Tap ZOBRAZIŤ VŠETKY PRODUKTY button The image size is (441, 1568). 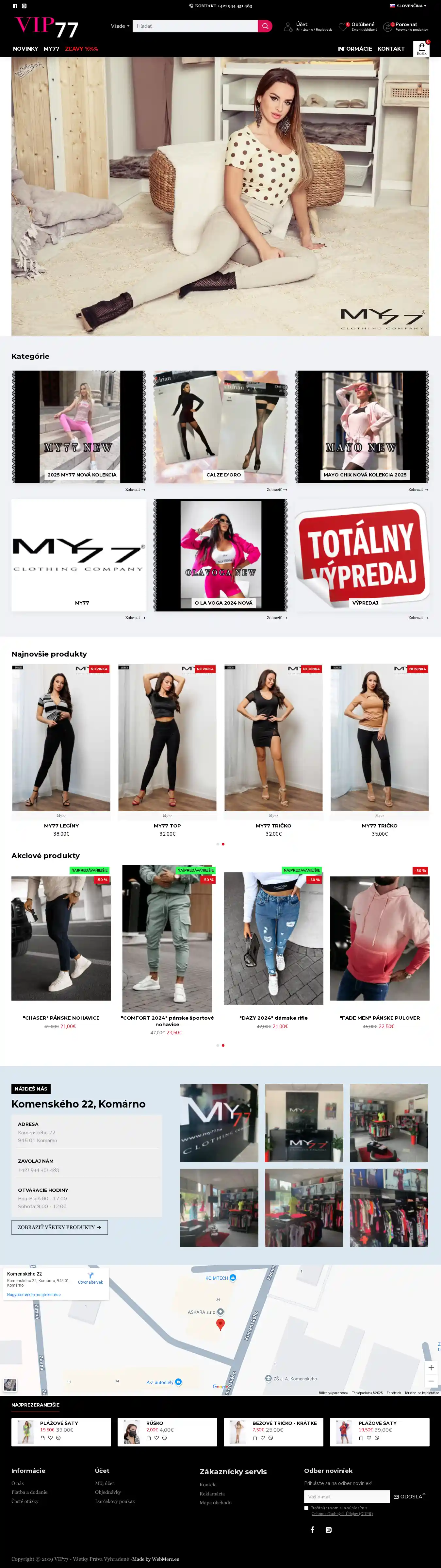(x=59, y=1227)
